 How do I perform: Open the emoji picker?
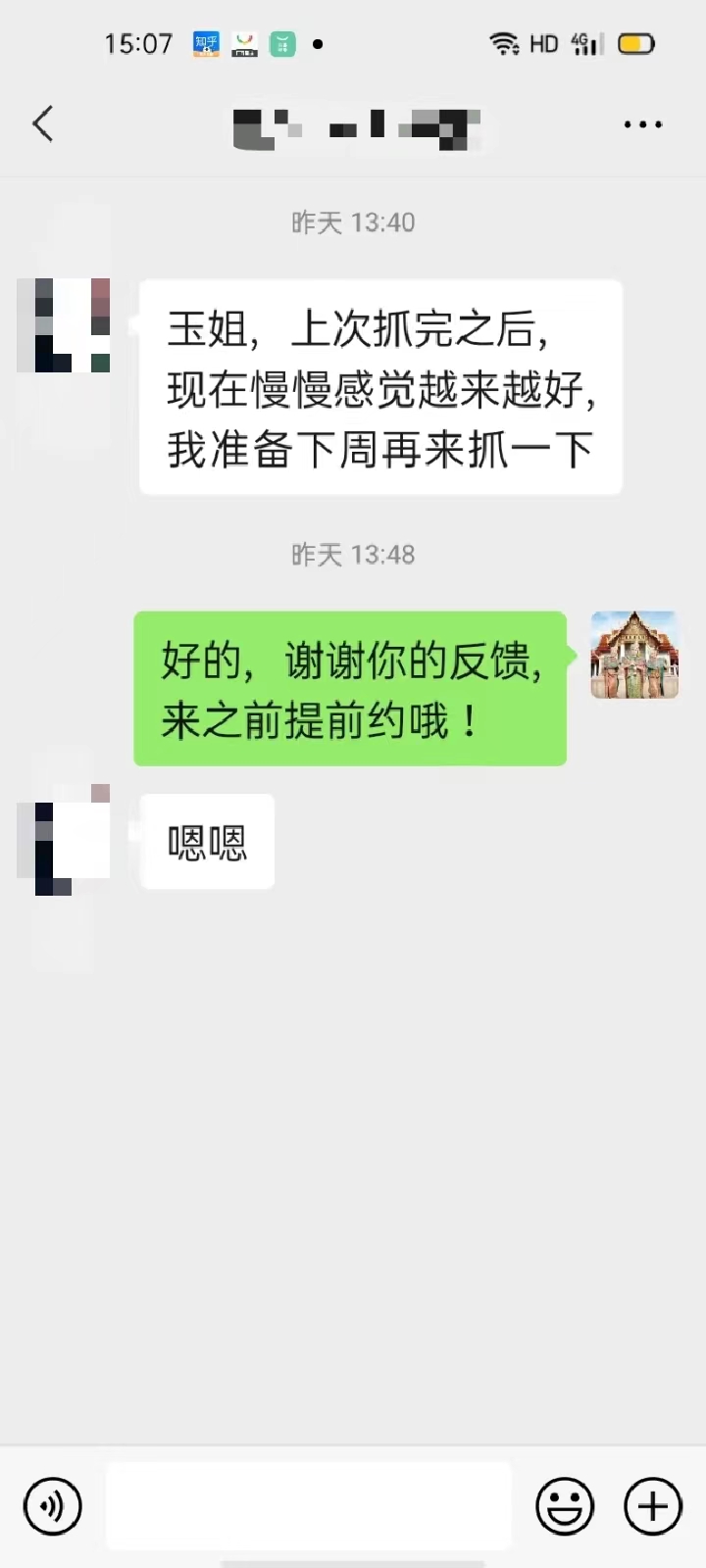click(565, 1506)
